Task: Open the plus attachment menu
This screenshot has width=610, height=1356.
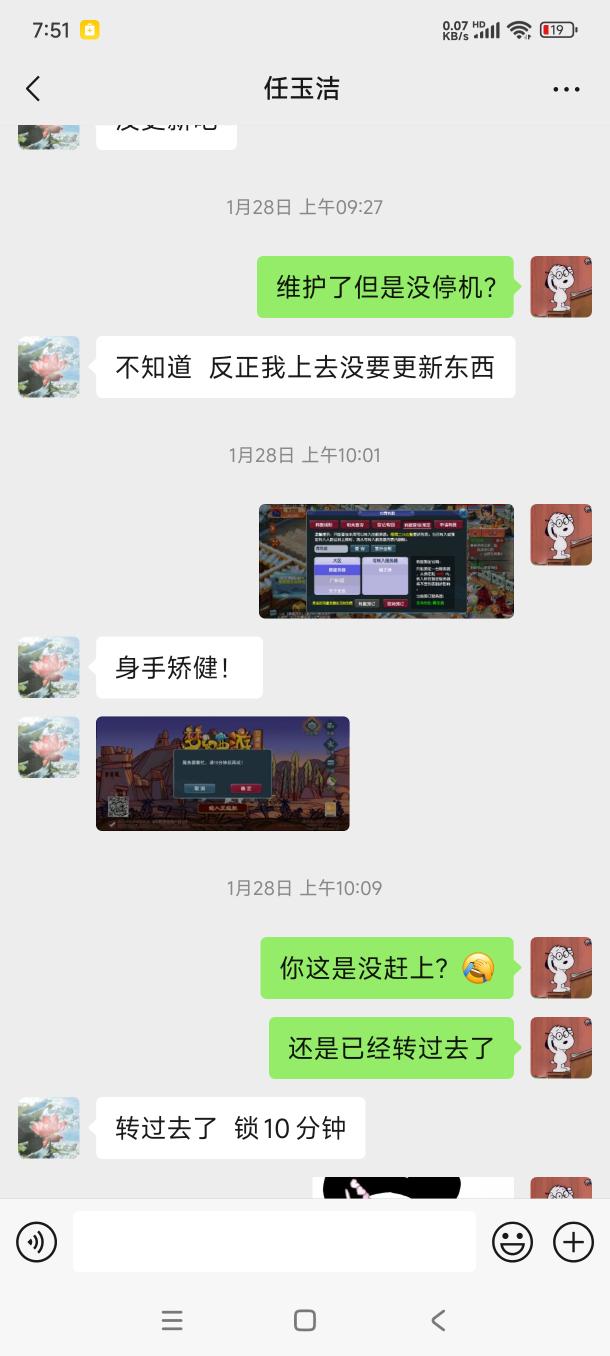Action: coord(573,1242)
